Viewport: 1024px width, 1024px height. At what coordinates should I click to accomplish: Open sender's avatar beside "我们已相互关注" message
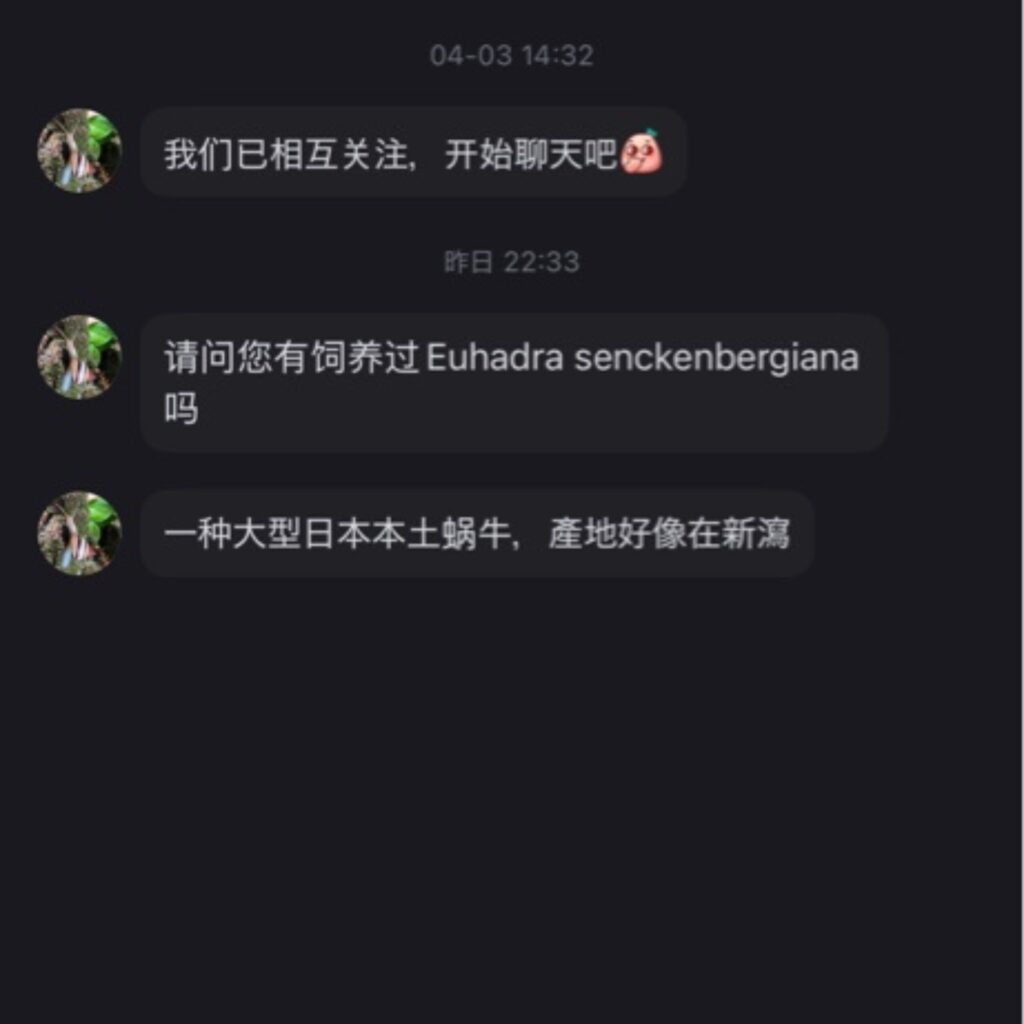coord(79,151)
